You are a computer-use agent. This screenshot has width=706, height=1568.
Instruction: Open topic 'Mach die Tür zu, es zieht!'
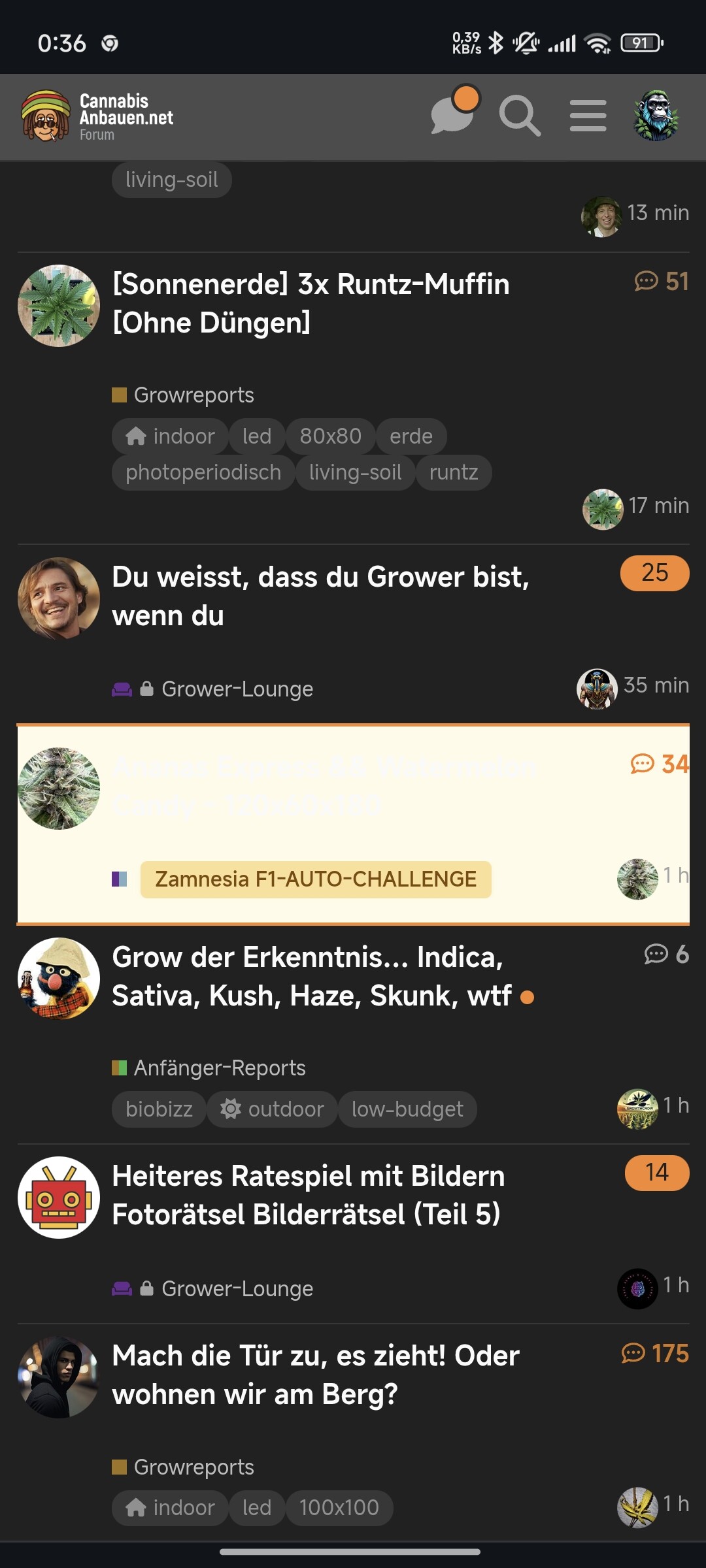click(315, 1375)
